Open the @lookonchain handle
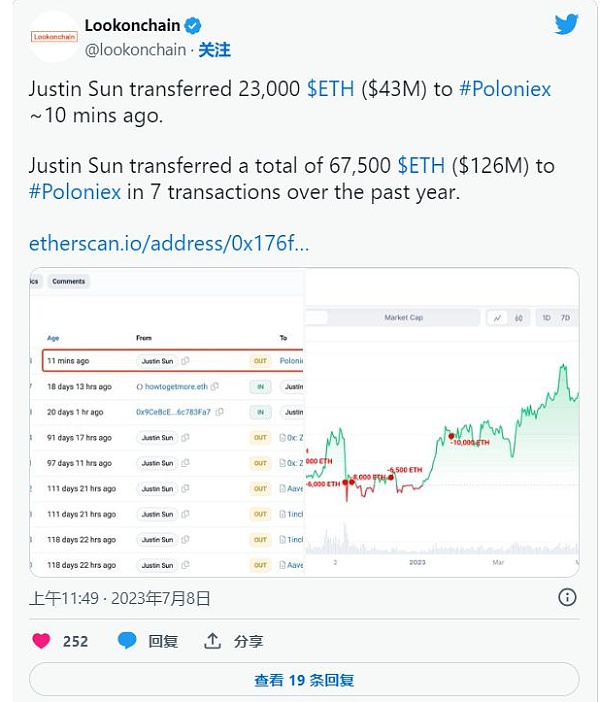The height and width of the screenshot is (702, 600). (x=135, y=50)
